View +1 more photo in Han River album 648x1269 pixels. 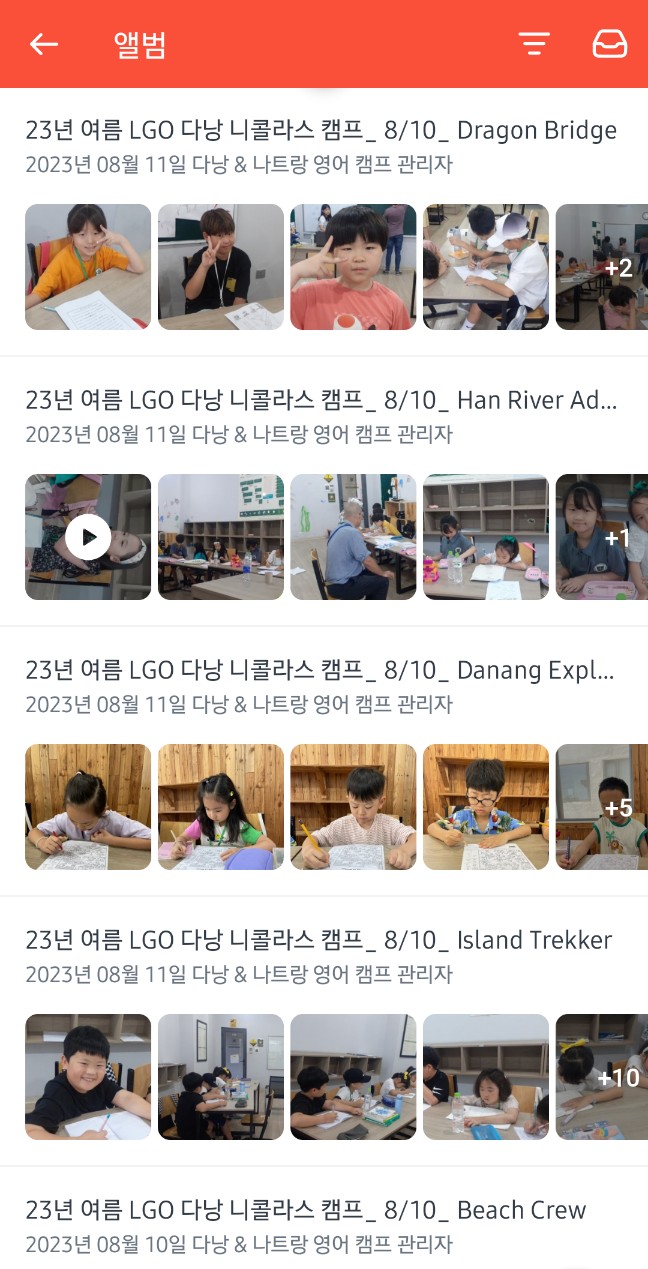pyautogui.click(x=602, y=537)
